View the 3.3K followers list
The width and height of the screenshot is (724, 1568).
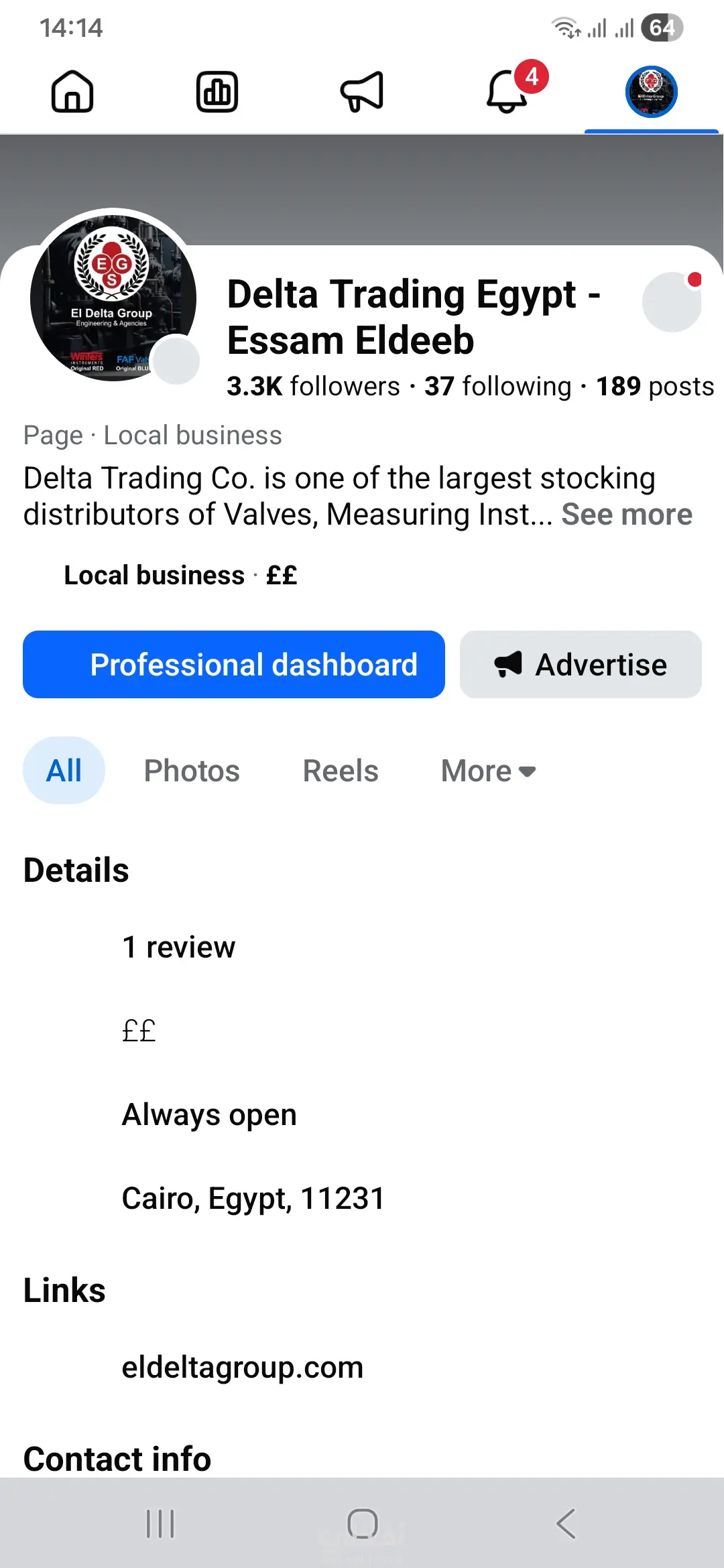click(x=313, y=387)
